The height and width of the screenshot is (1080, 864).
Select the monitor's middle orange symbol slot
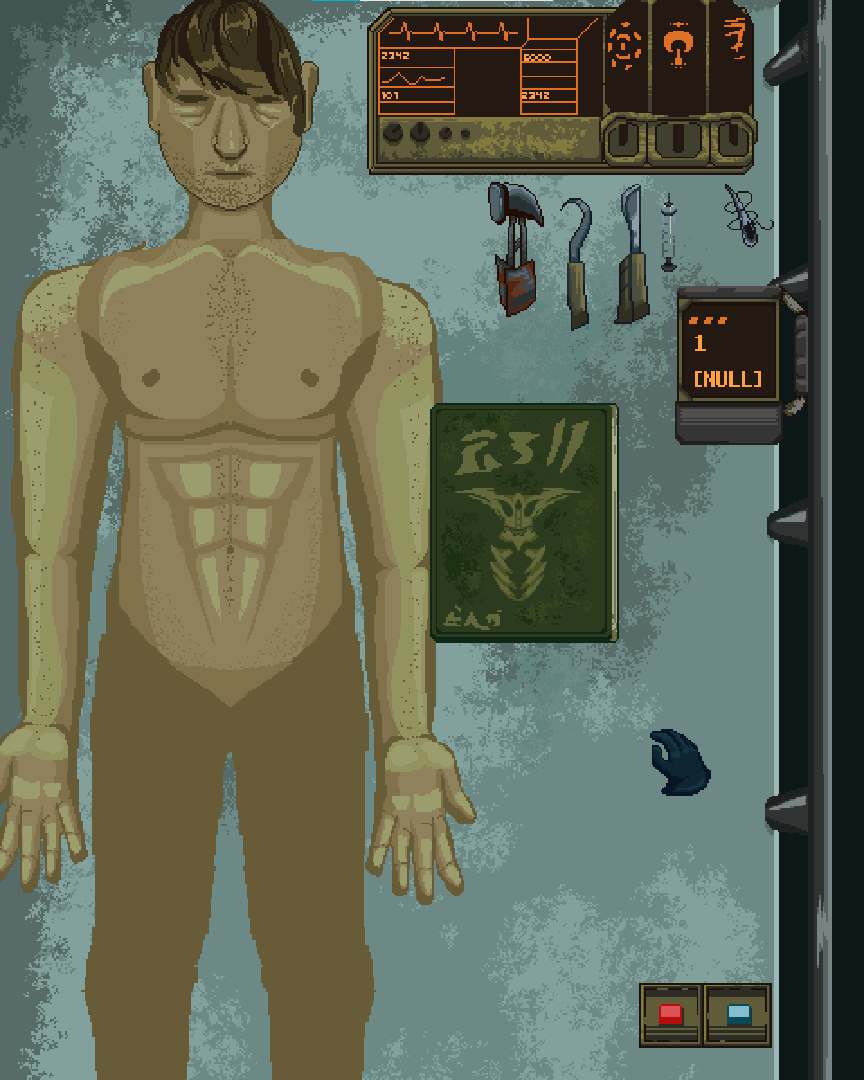[x=679, y=45]
